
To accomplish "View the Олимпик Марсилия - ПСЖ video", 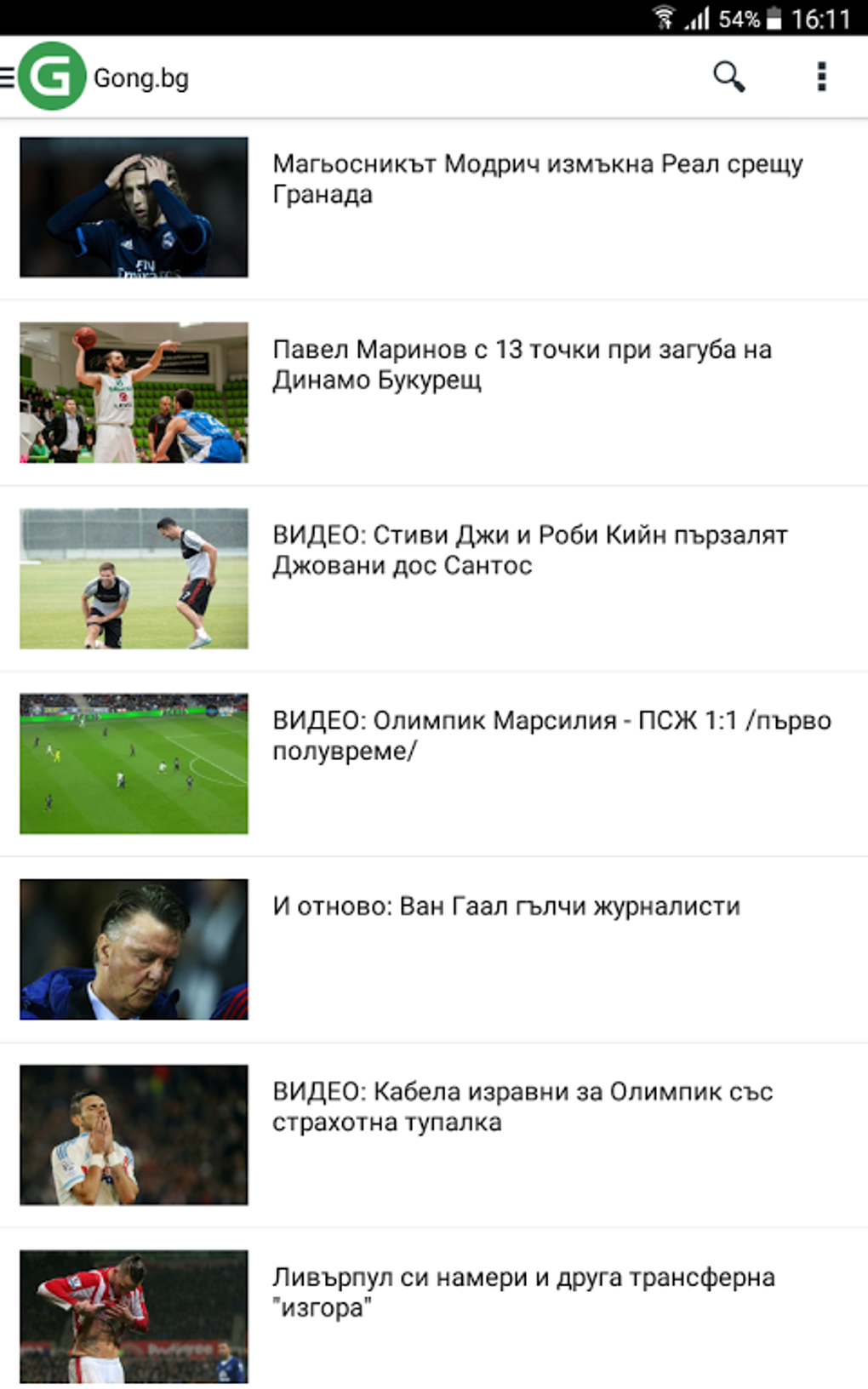I will (x=551, y=735).
